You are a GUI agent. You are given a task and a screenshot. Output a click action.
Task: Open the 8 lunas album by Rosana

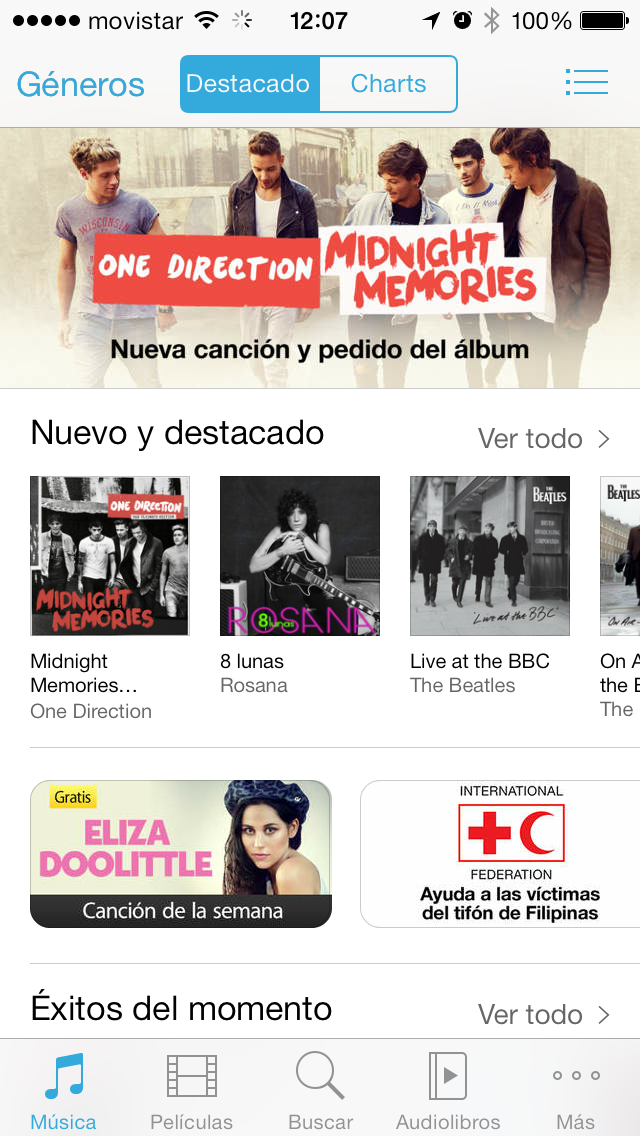pos(300,556)
